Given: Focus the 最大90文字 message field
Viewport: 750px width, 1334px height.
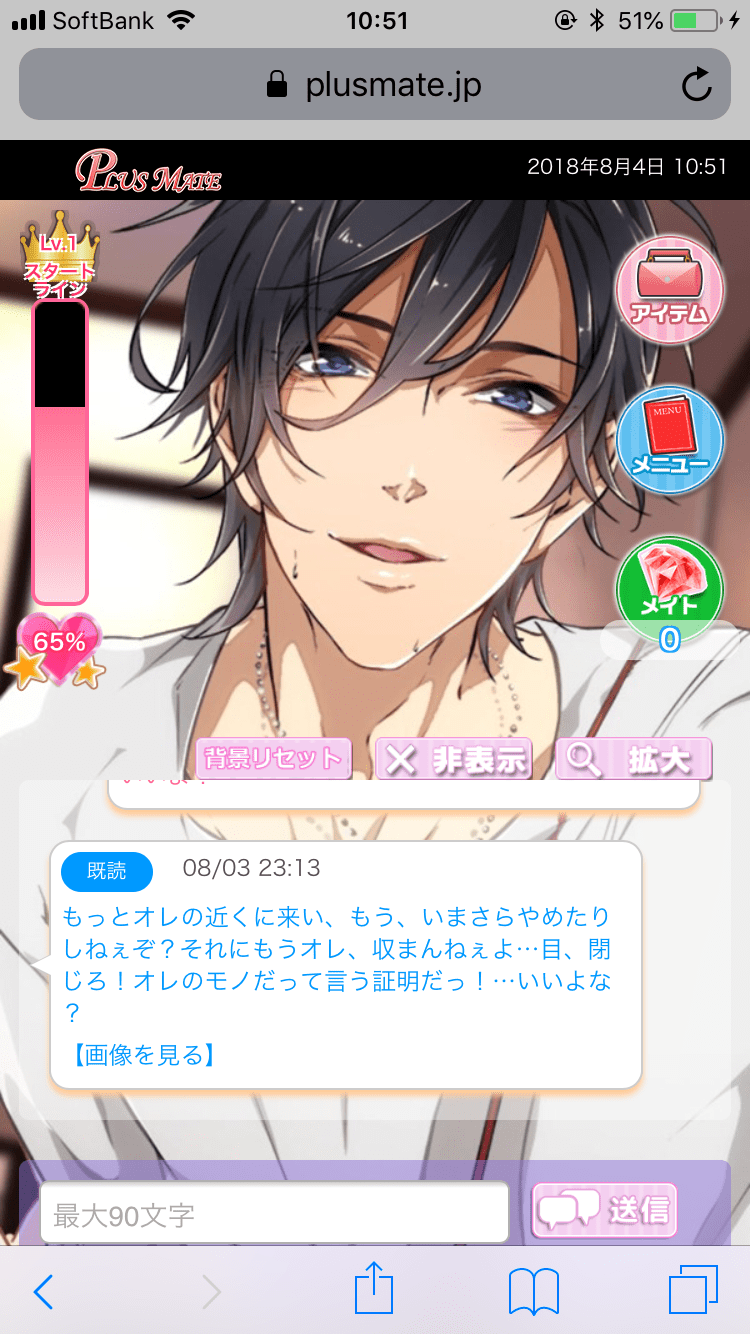Looking at the screenshot, I should [274, 1214].
